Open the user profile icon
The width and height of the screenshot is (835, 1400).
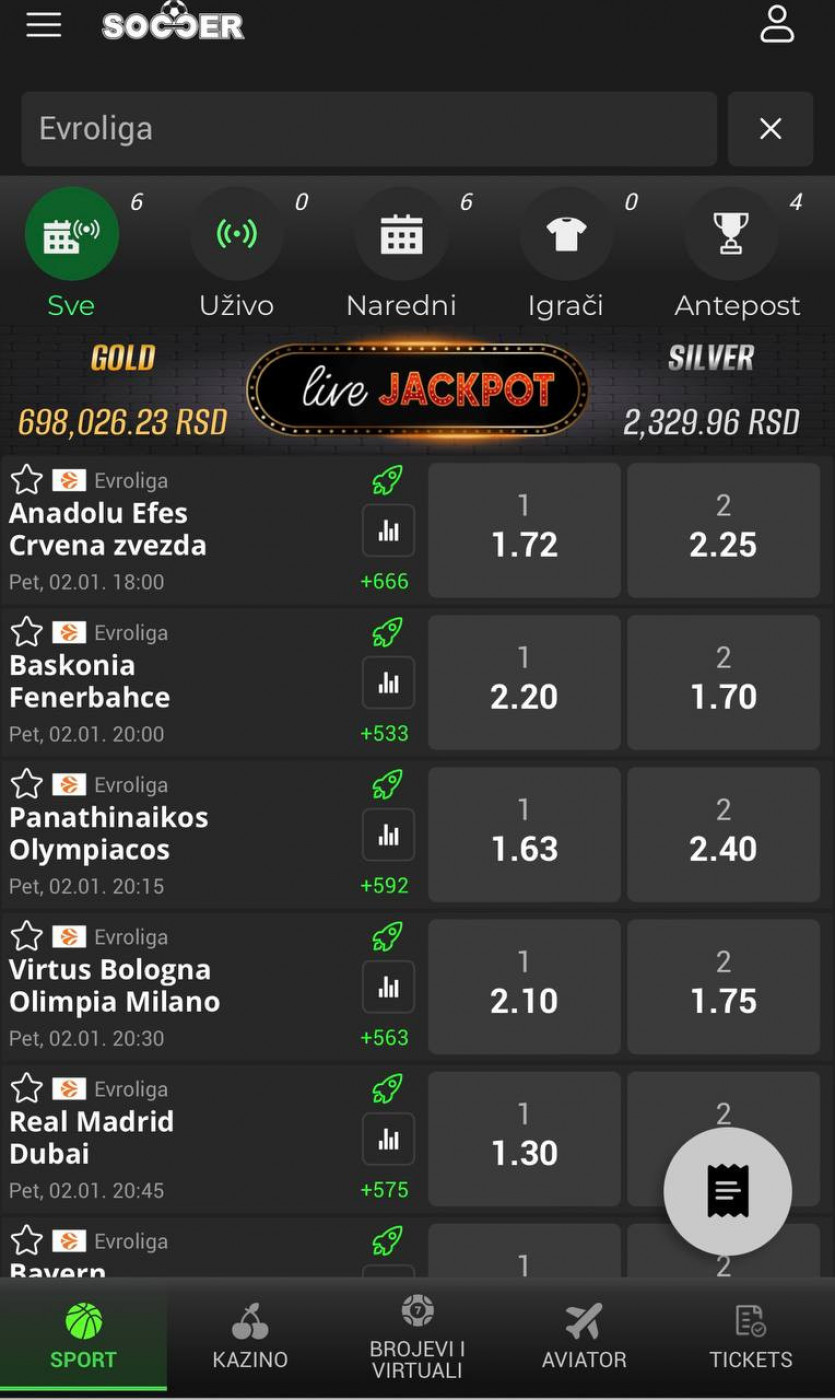tap(777, 25)
